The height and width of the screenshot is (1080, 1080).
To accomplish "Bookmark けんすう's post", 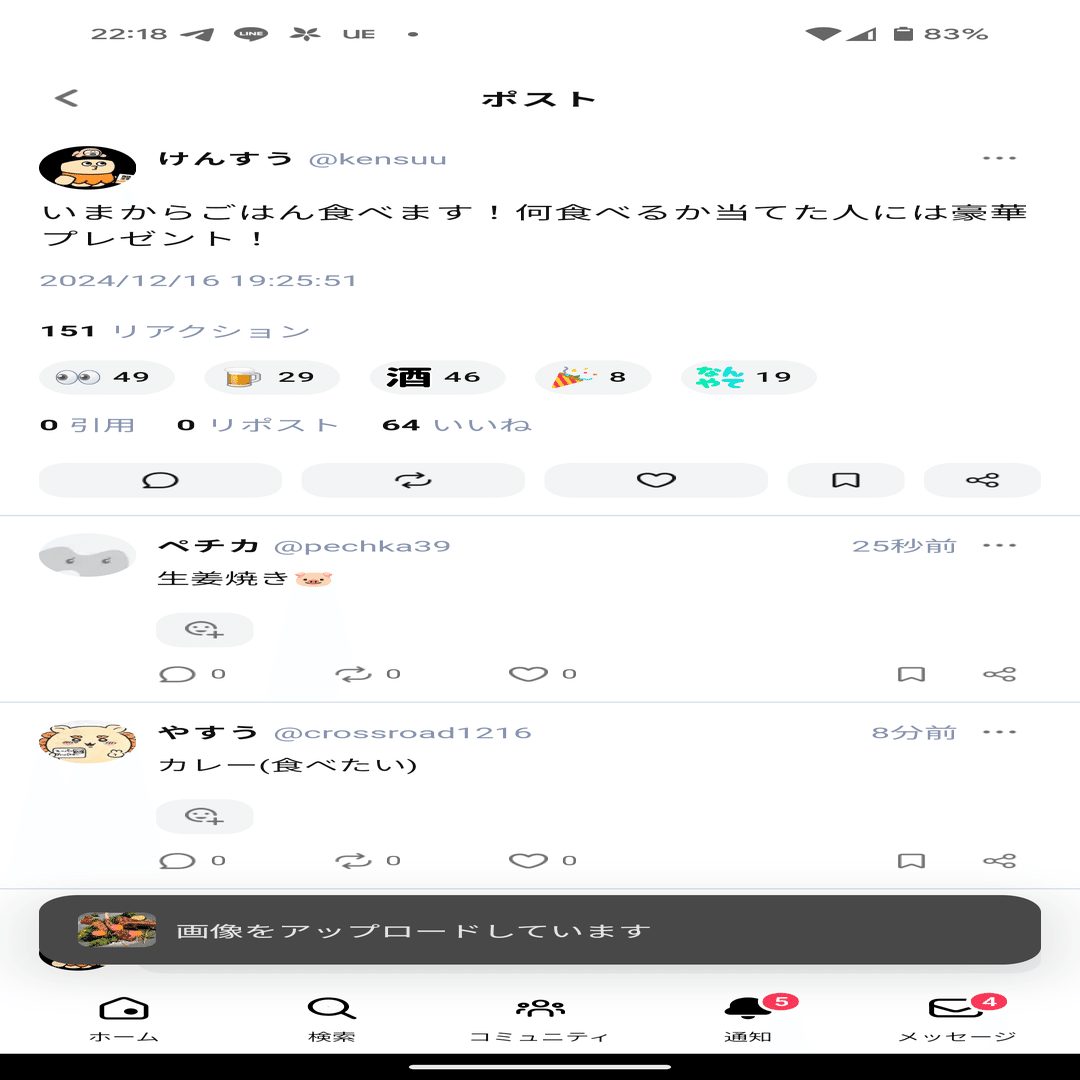I will tap(846, 480).
